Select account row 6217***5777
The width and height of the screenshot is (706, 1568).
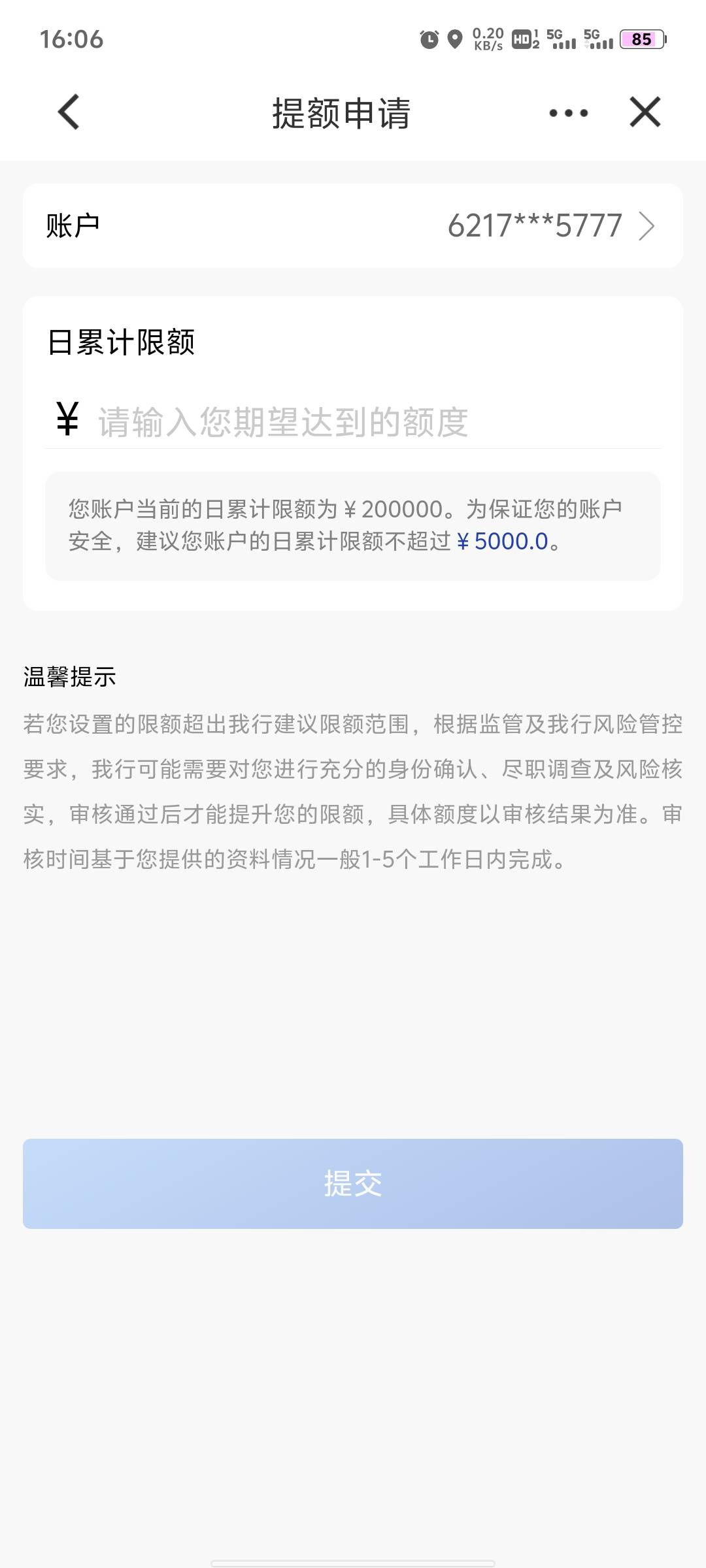click(x=353, y=225)
